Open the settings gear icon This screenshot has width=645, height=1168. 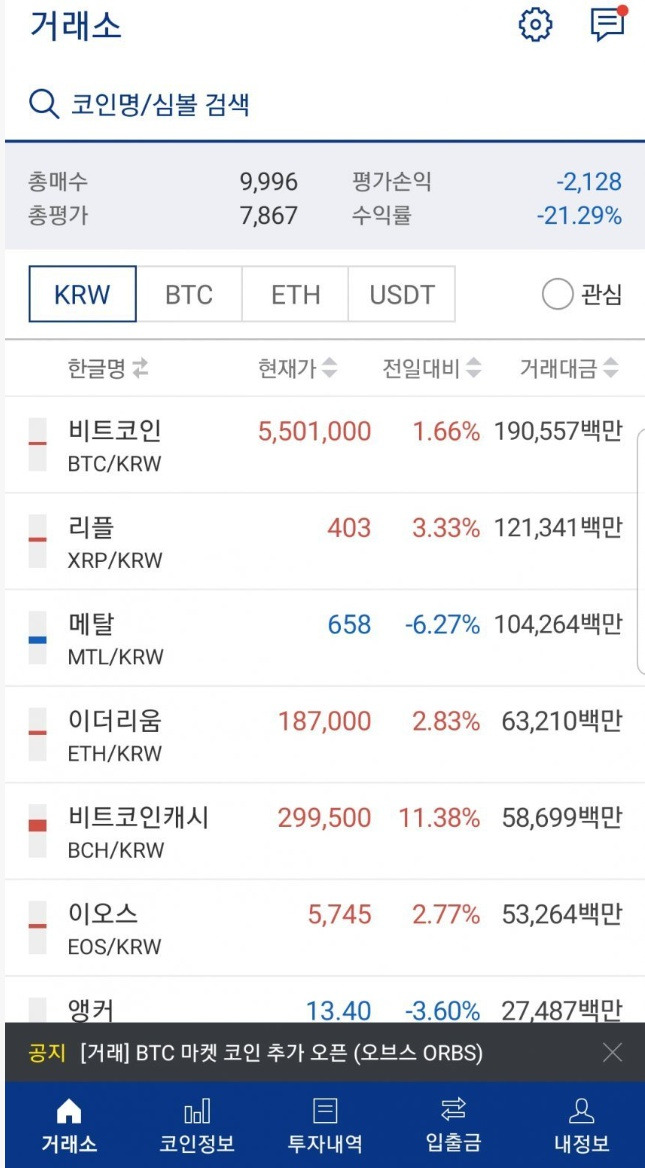point(535,25)
